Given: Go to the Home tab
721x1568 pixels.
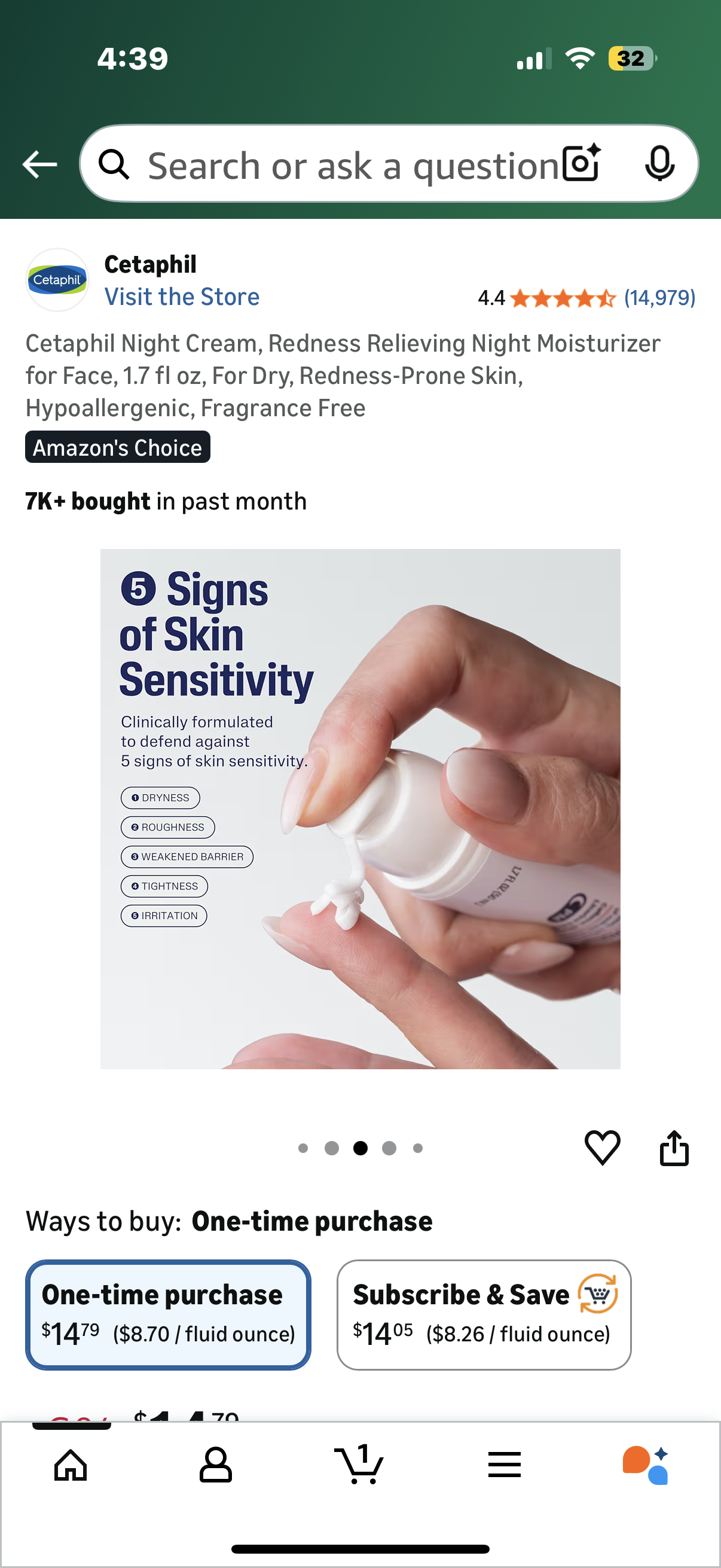Looking at the screenshot, I should point(71,1465).
